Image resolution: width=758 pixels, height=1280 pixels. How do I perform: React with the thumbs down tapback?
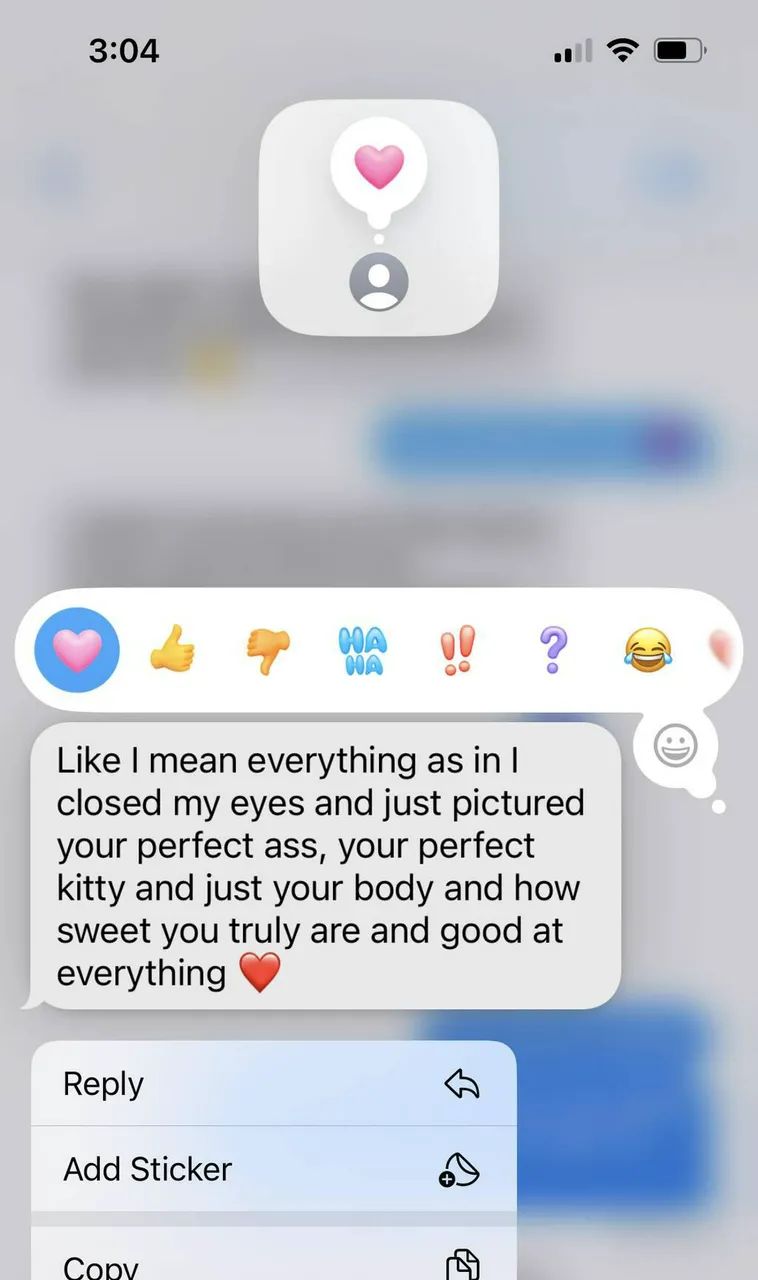(267, 651)
